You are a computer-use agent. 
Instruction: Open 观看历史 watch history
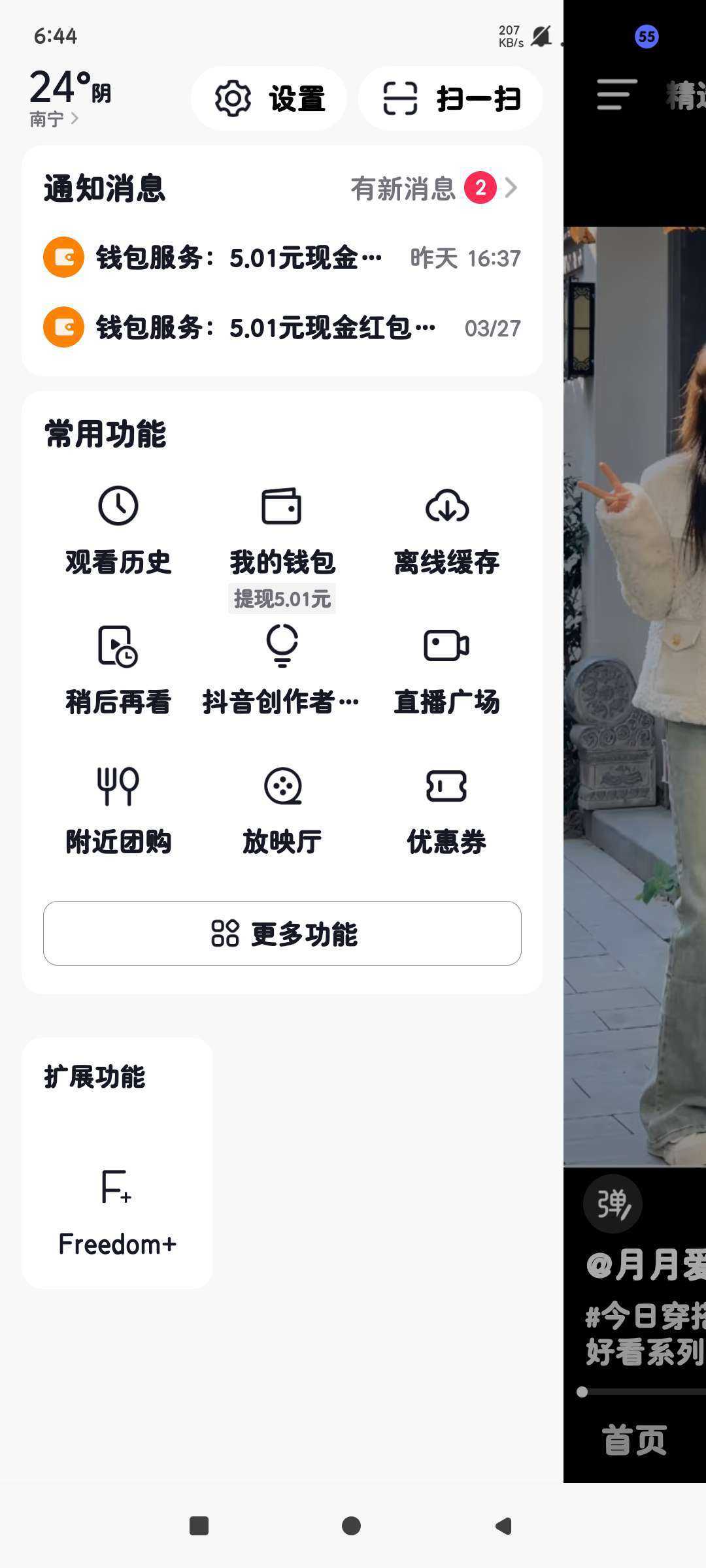click(118, 531)
